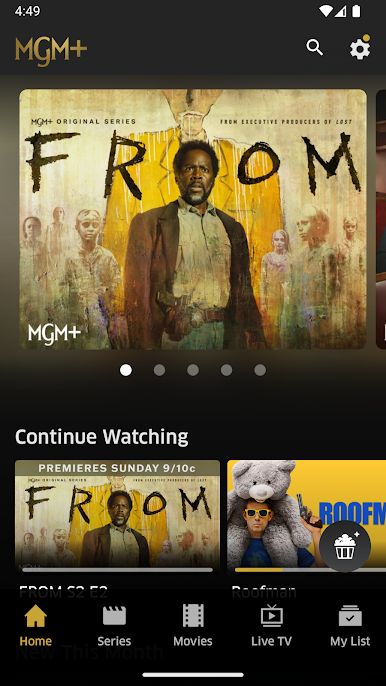The image size is (386, 686).
Task: Open the settings gear
Action: coord(360,48)
